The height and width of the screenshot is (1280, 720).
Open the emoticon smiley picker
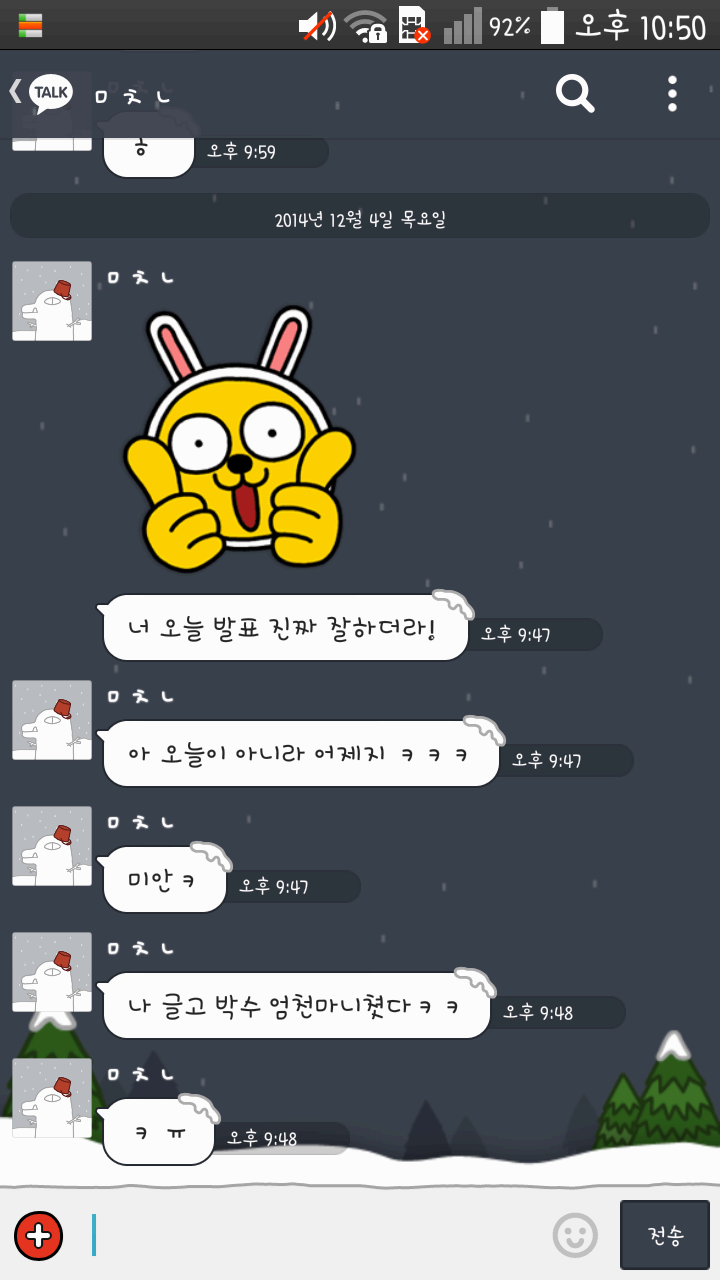574,1237
